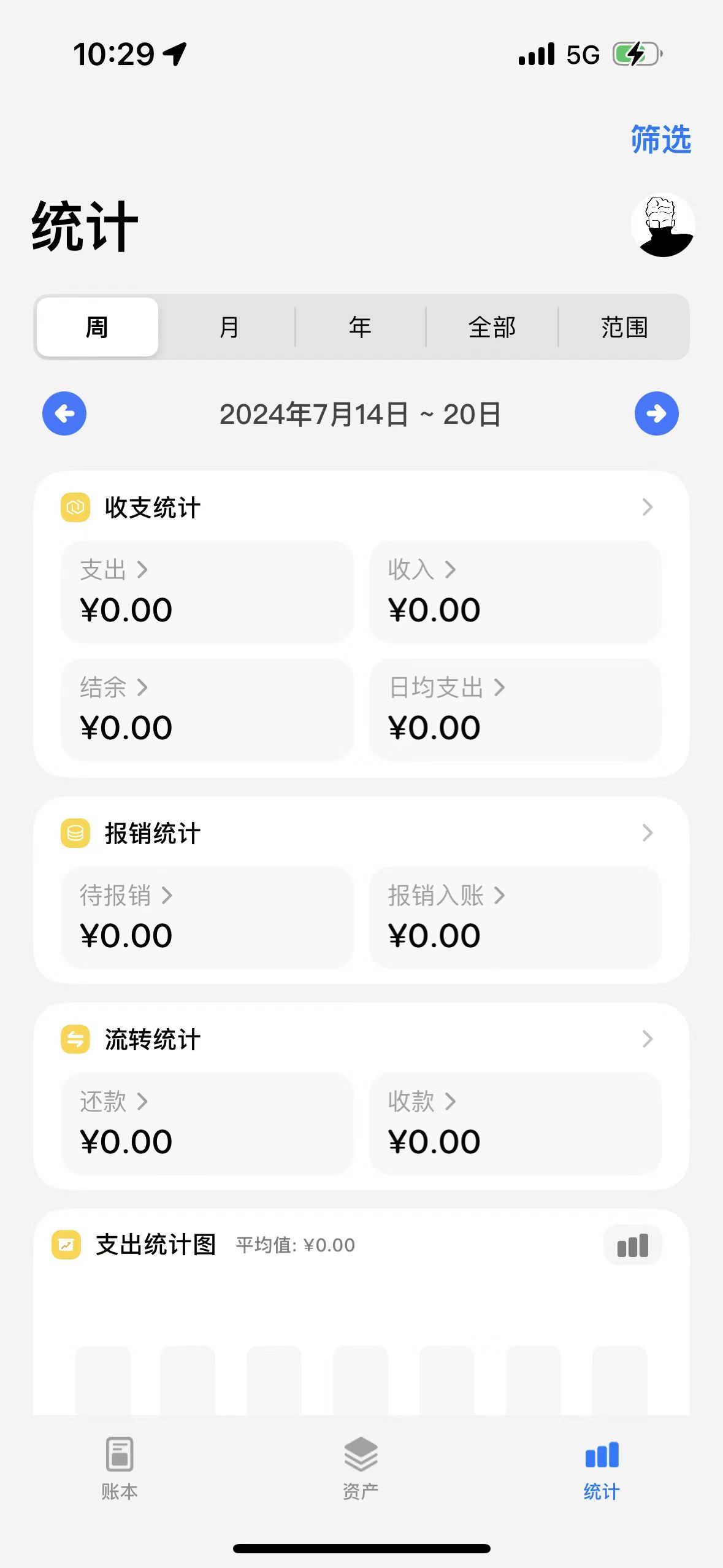Expand 流转统计 details
Image resolution: width=723 pixels, height=1568 pixels.
click(647, 1039)
